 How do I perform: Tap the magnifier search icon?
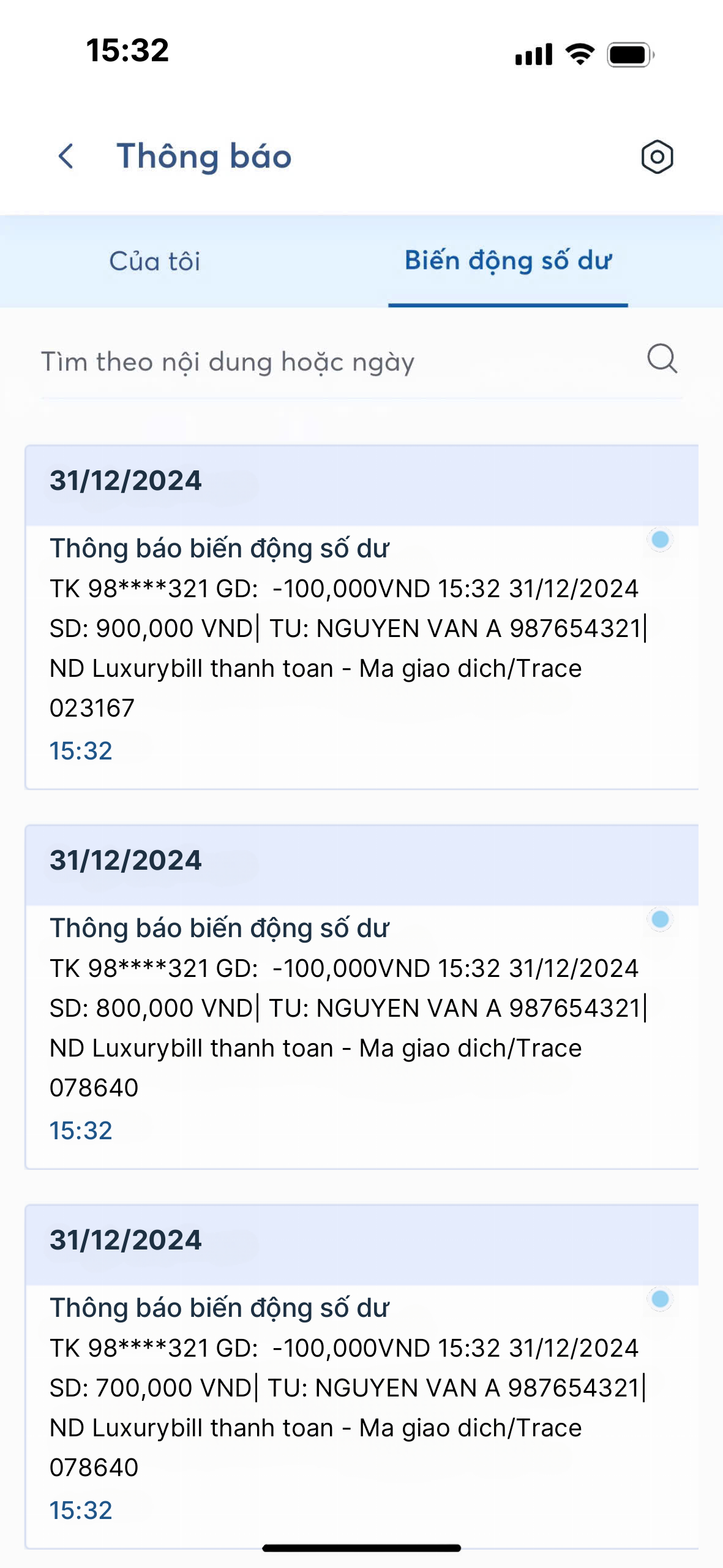(x=662, y=359)
